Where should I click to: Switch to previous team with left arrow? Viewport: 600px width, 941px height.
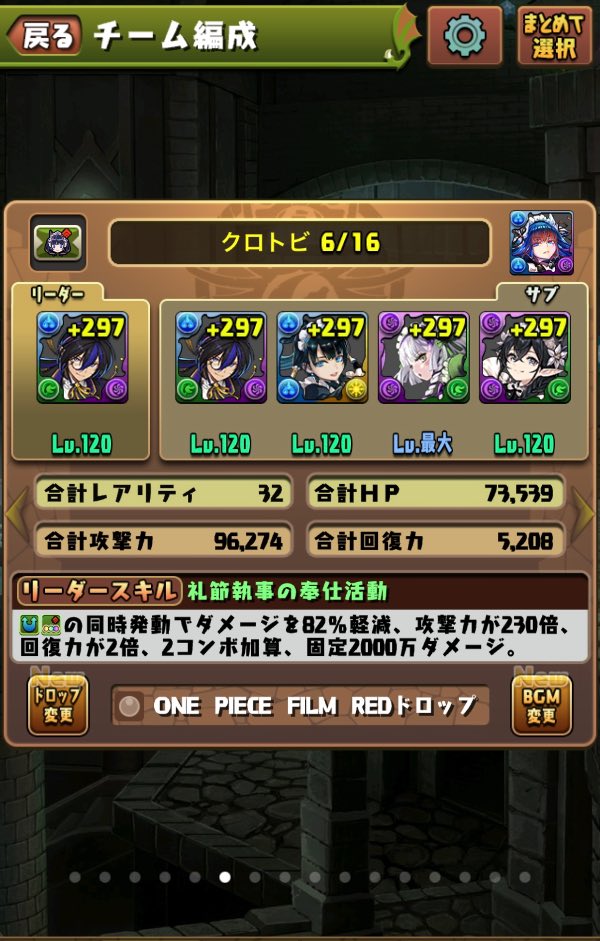coord(14,512)
